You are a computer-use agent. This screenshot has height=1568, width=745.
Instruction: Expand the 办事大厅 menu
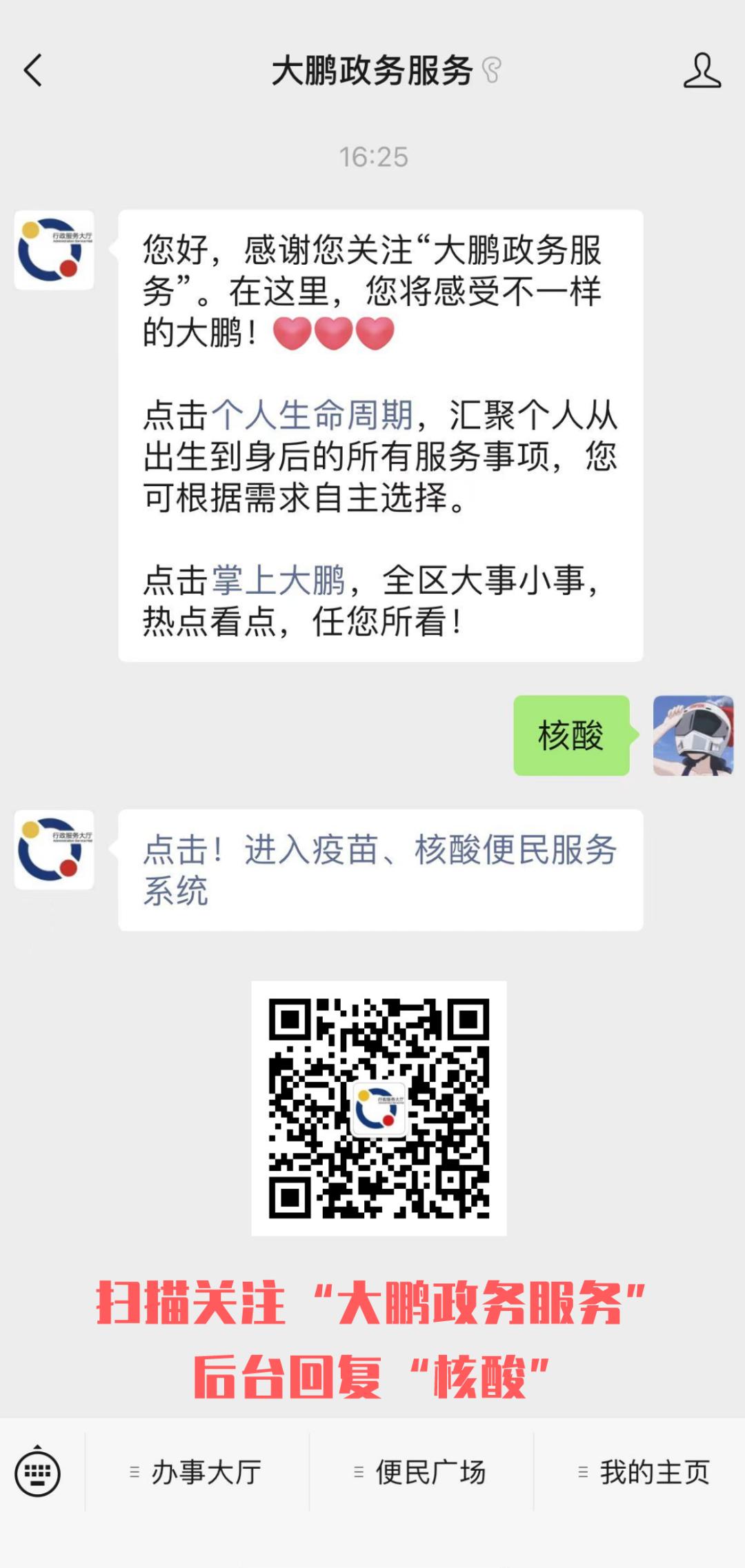pyautogui.click(x=197, y=1473)
